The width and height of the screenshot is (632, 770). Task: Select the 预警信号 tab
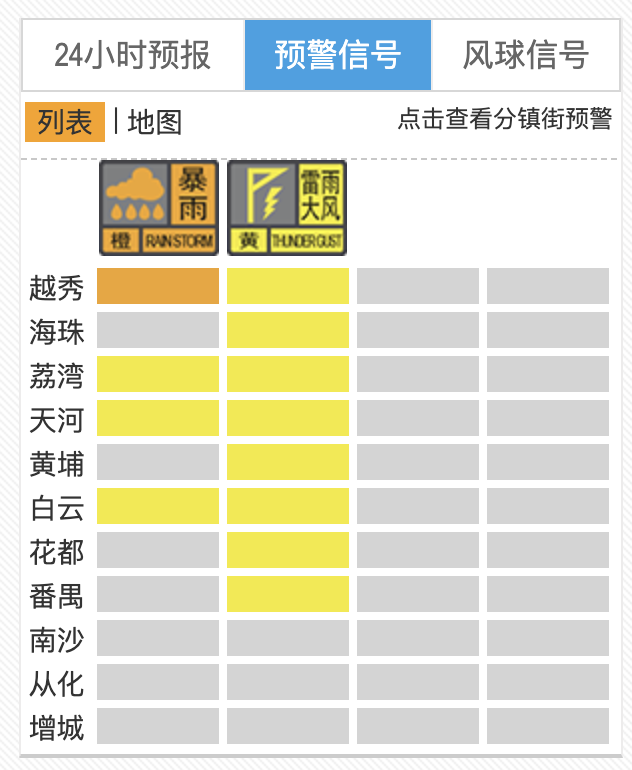coord(338,55)
